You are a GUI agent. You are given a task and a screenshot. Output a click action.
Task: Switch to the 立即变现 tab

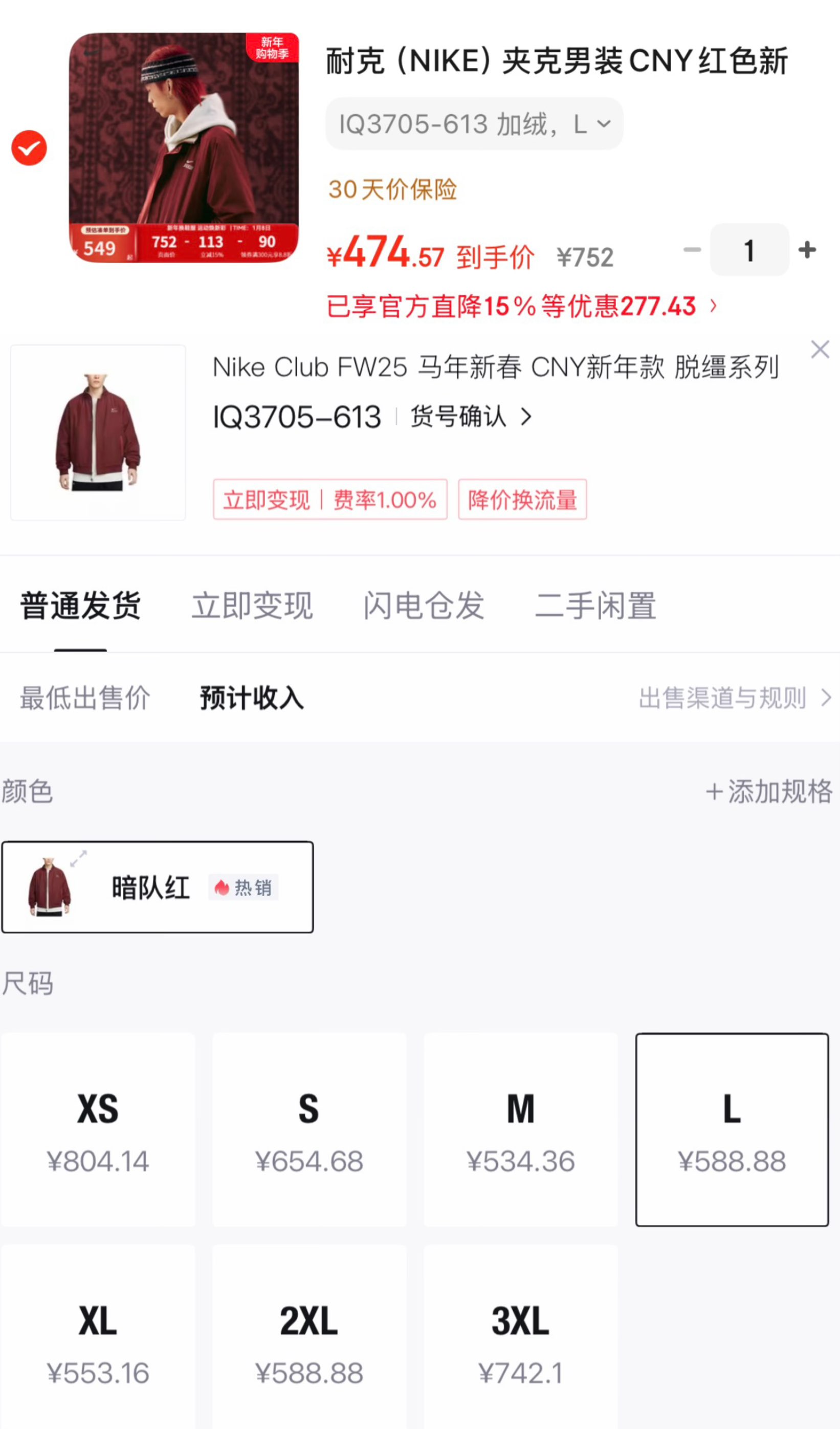click(x=252, y=605)
